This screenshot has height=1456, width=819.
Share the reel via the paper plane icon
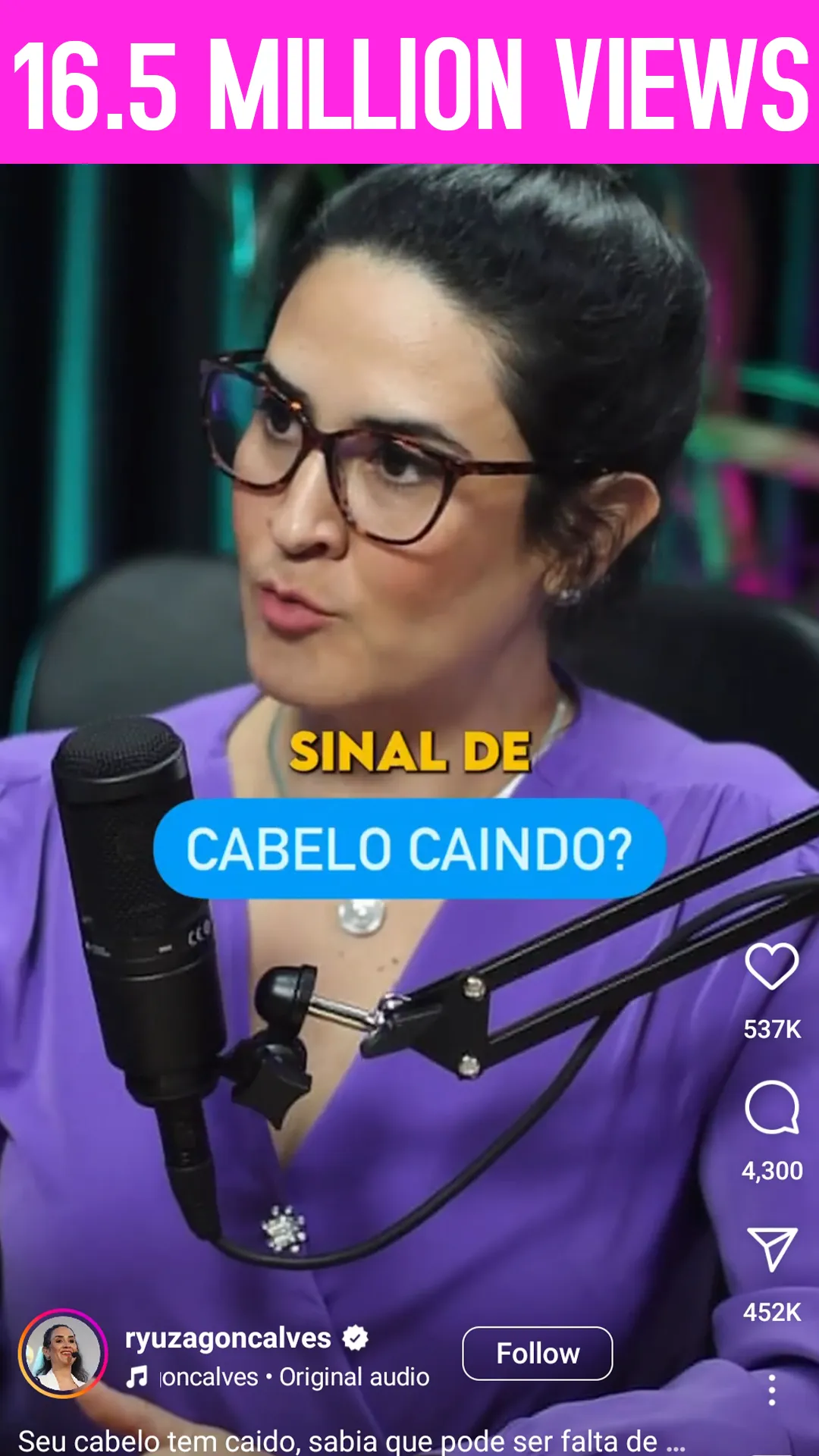(x=772, y=1248)
